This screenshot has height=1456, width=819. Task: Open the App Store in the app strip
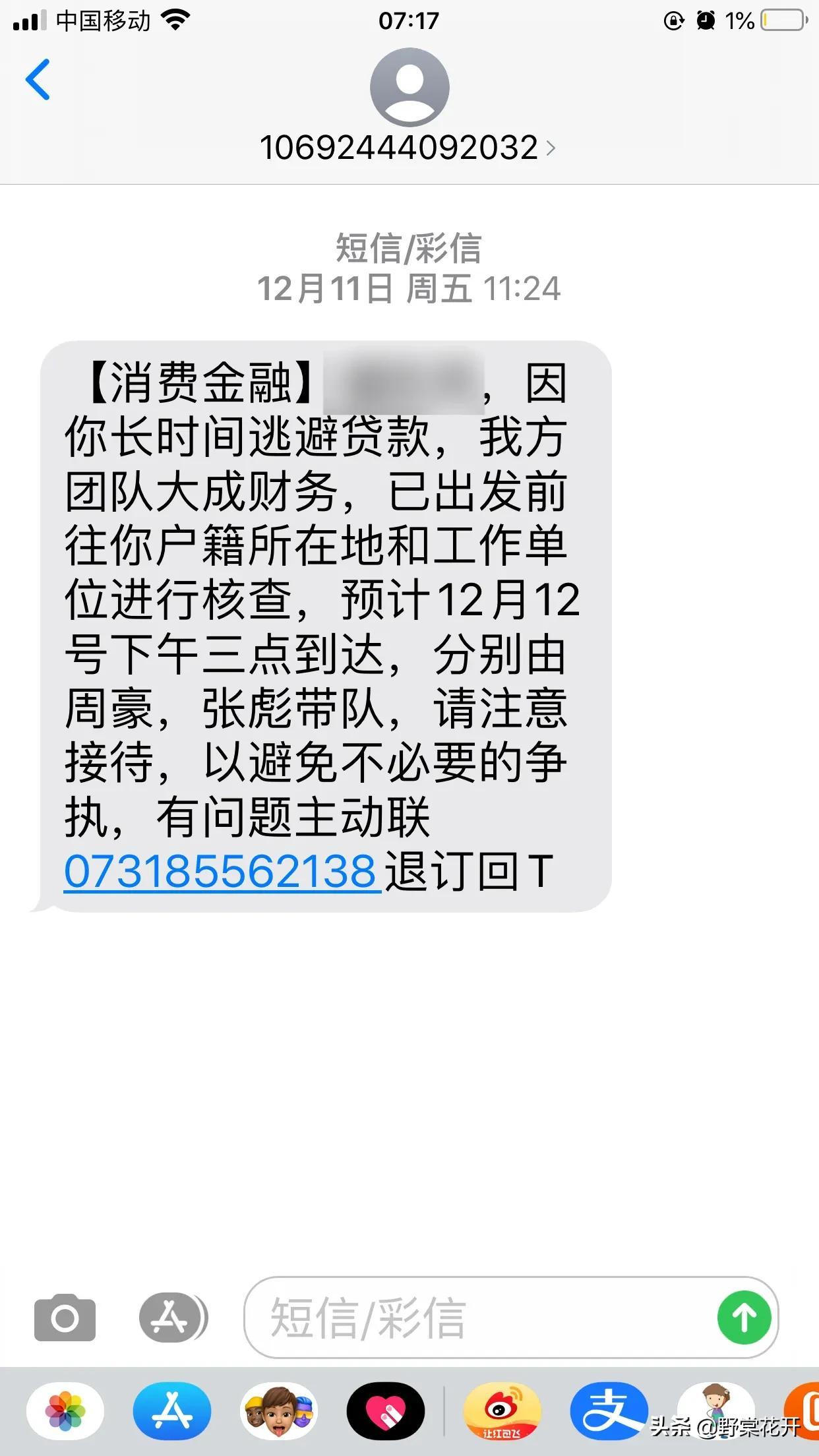pyautogui.click(x=172, y=1412)
